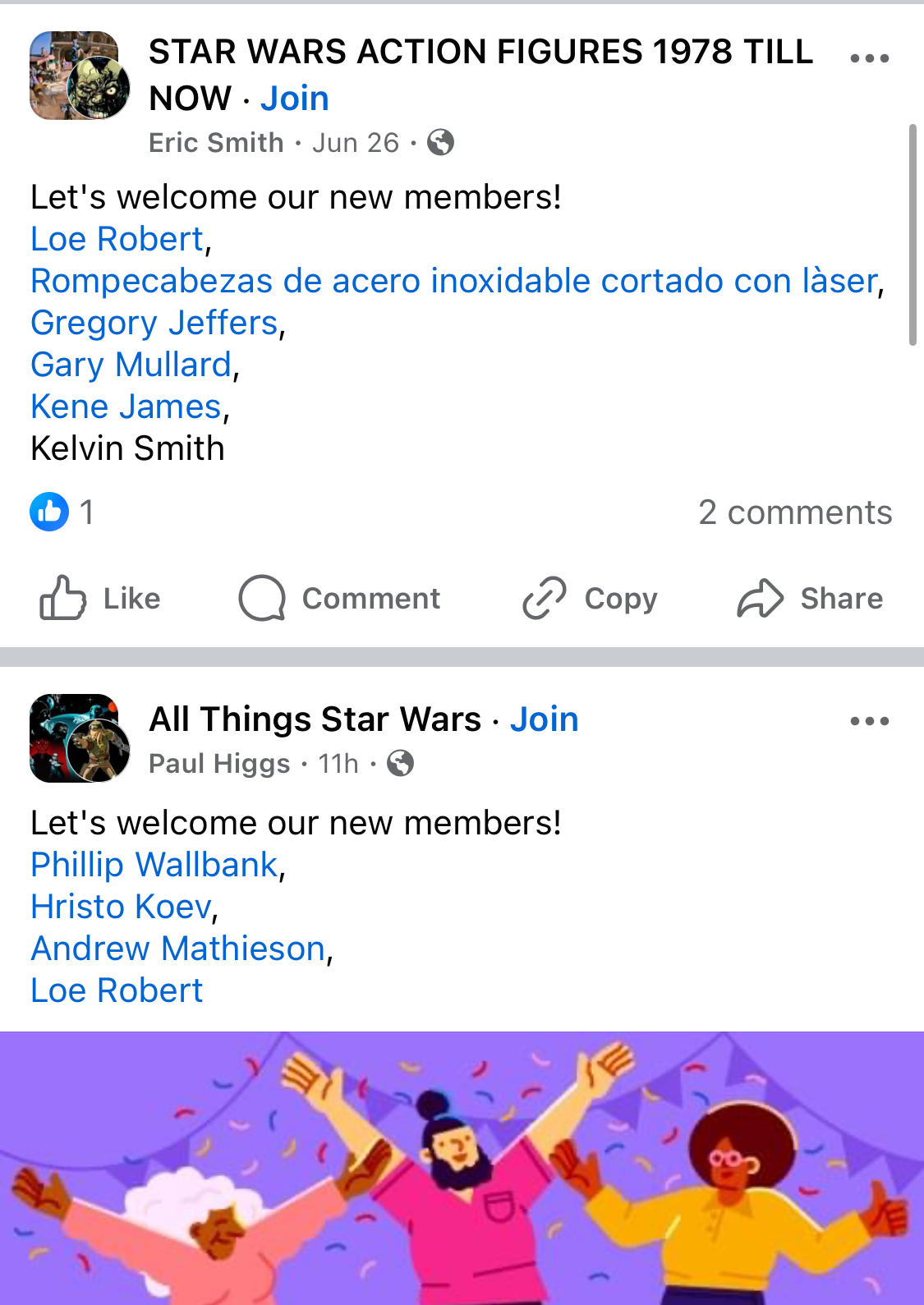
Task: Open Paul Higgs' profile
Action: [218, 764]
